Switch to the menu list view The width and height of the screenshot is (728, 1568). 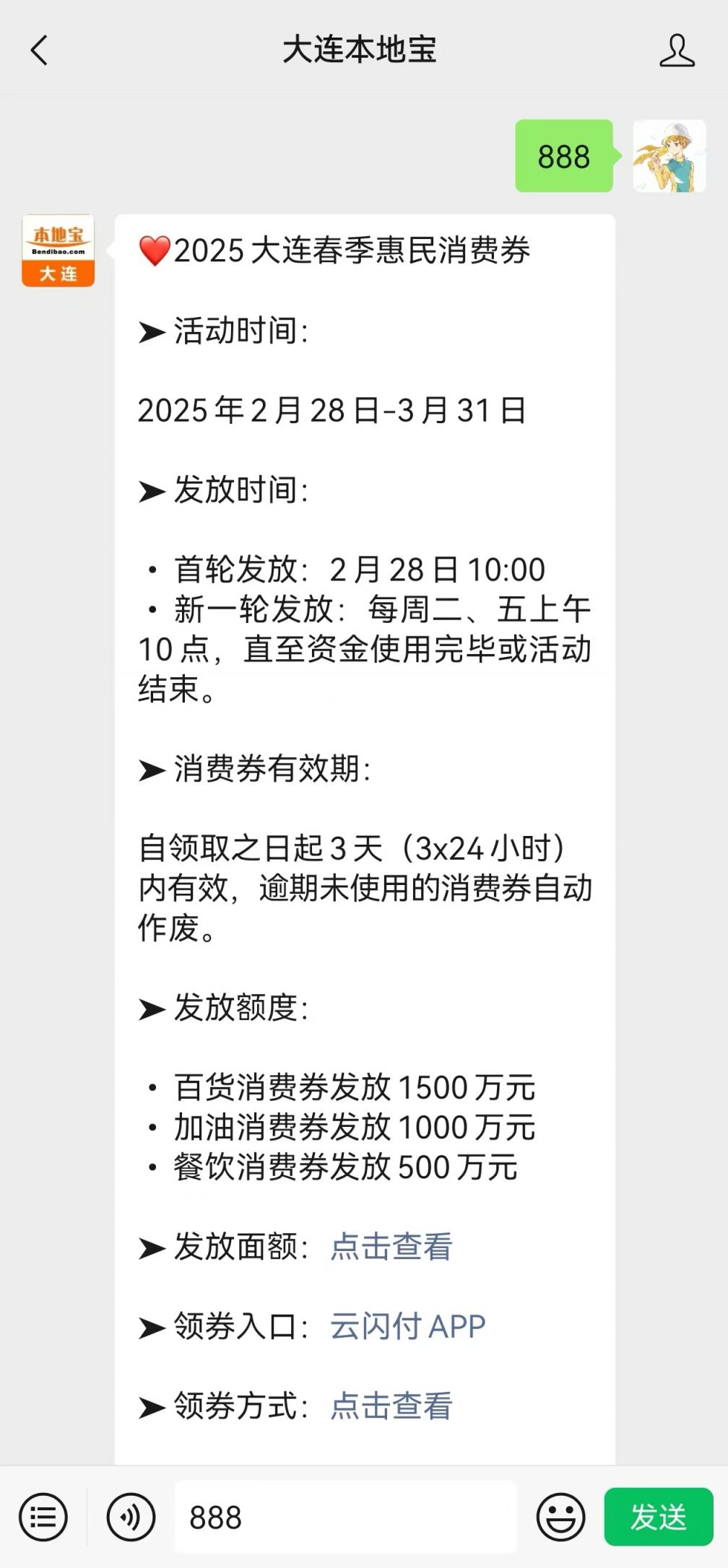tap(43, 1517)
